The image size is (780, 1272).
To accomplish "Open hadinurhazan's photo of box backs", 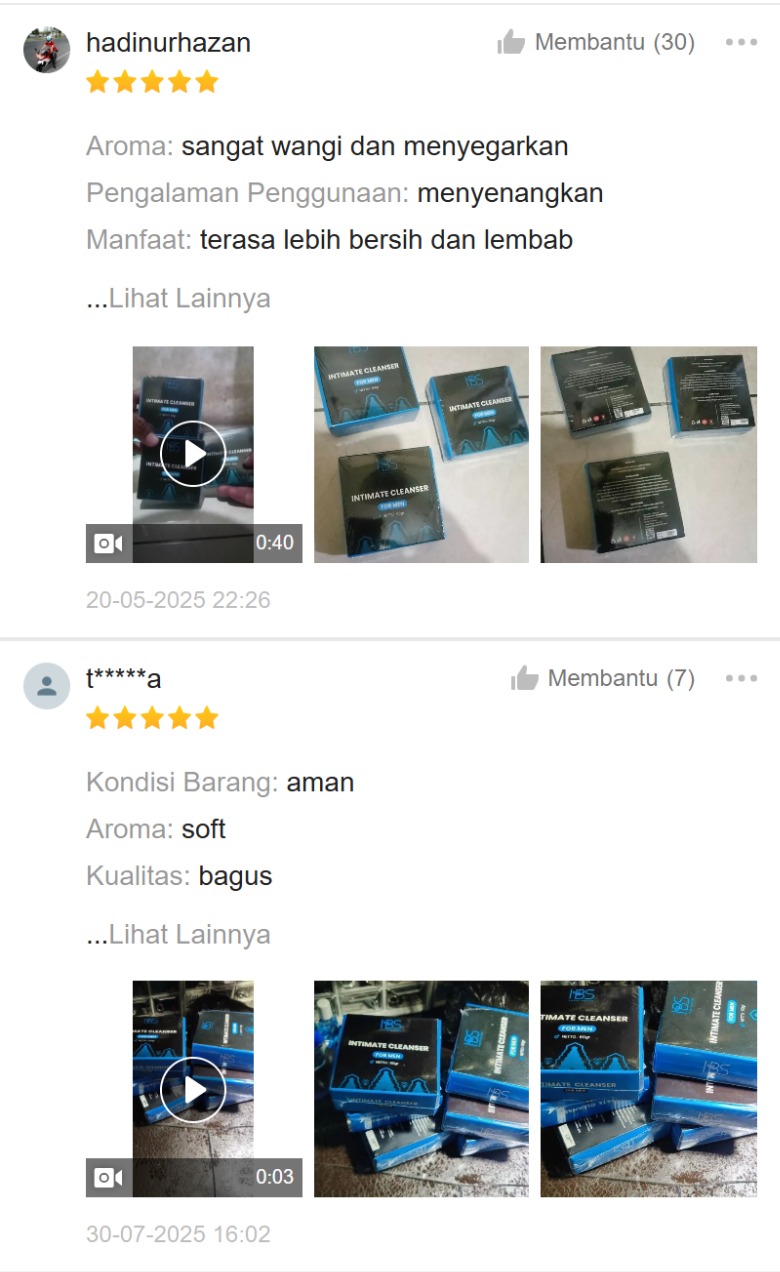I will click(x=648, y=454).
